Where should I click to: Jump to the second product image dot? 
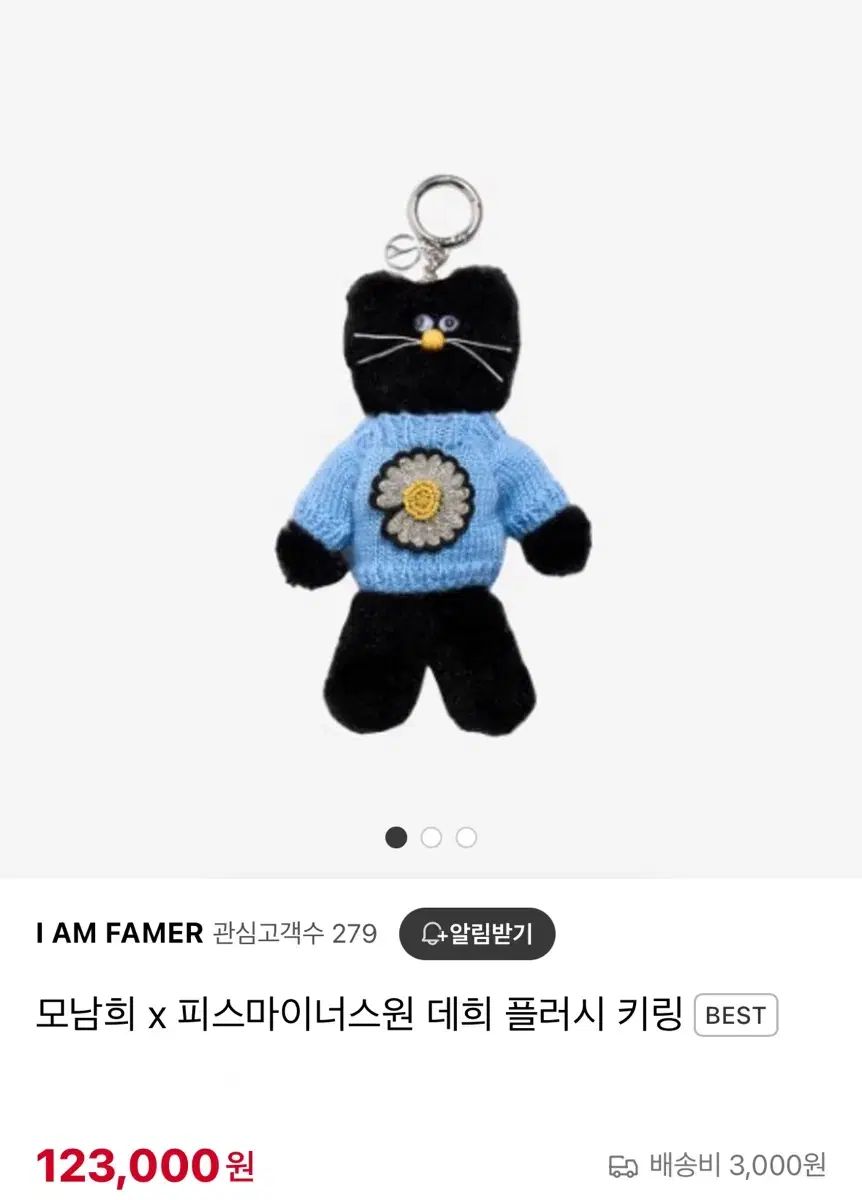pyautogui.click(x=431, y=838)
